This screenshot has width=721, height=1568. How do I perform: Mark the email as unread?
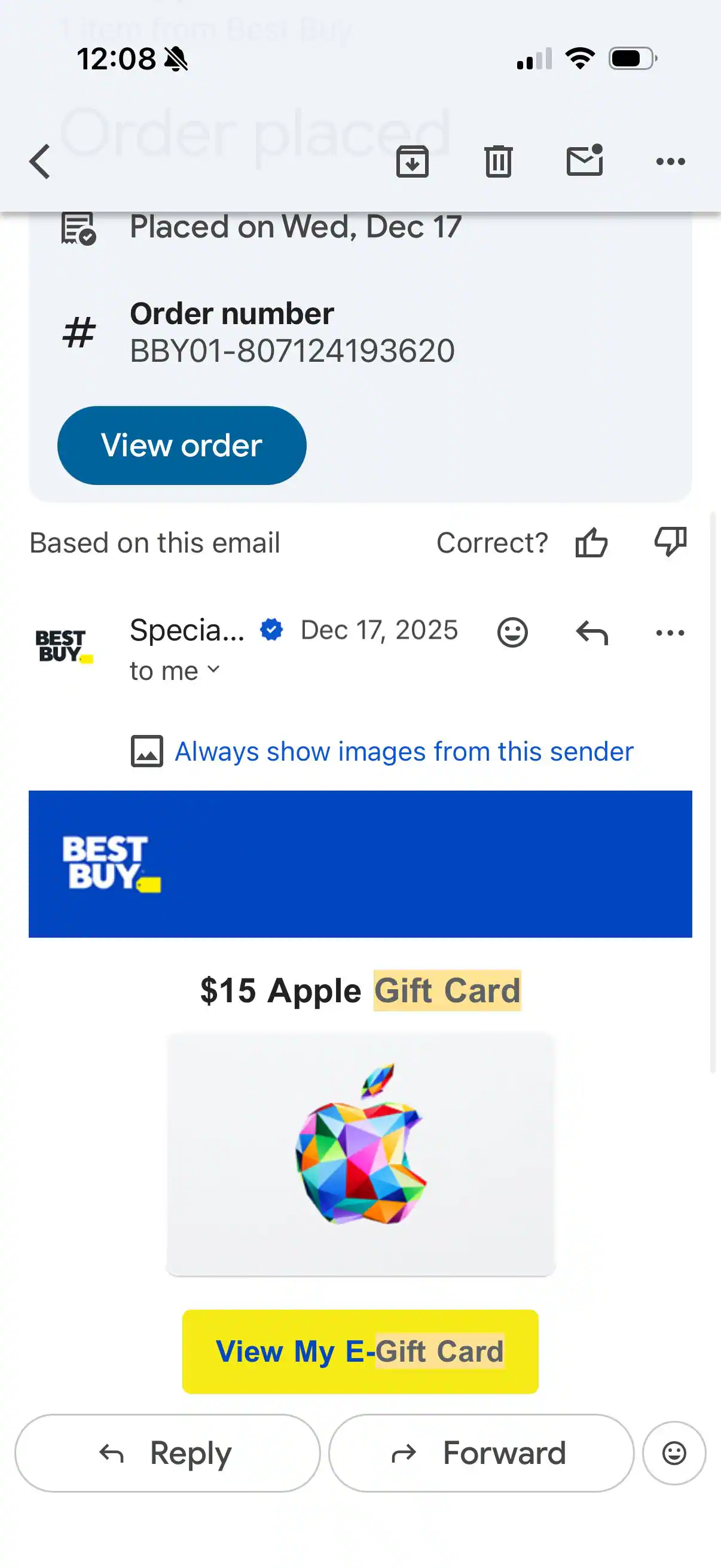click(x=584, y=161)
